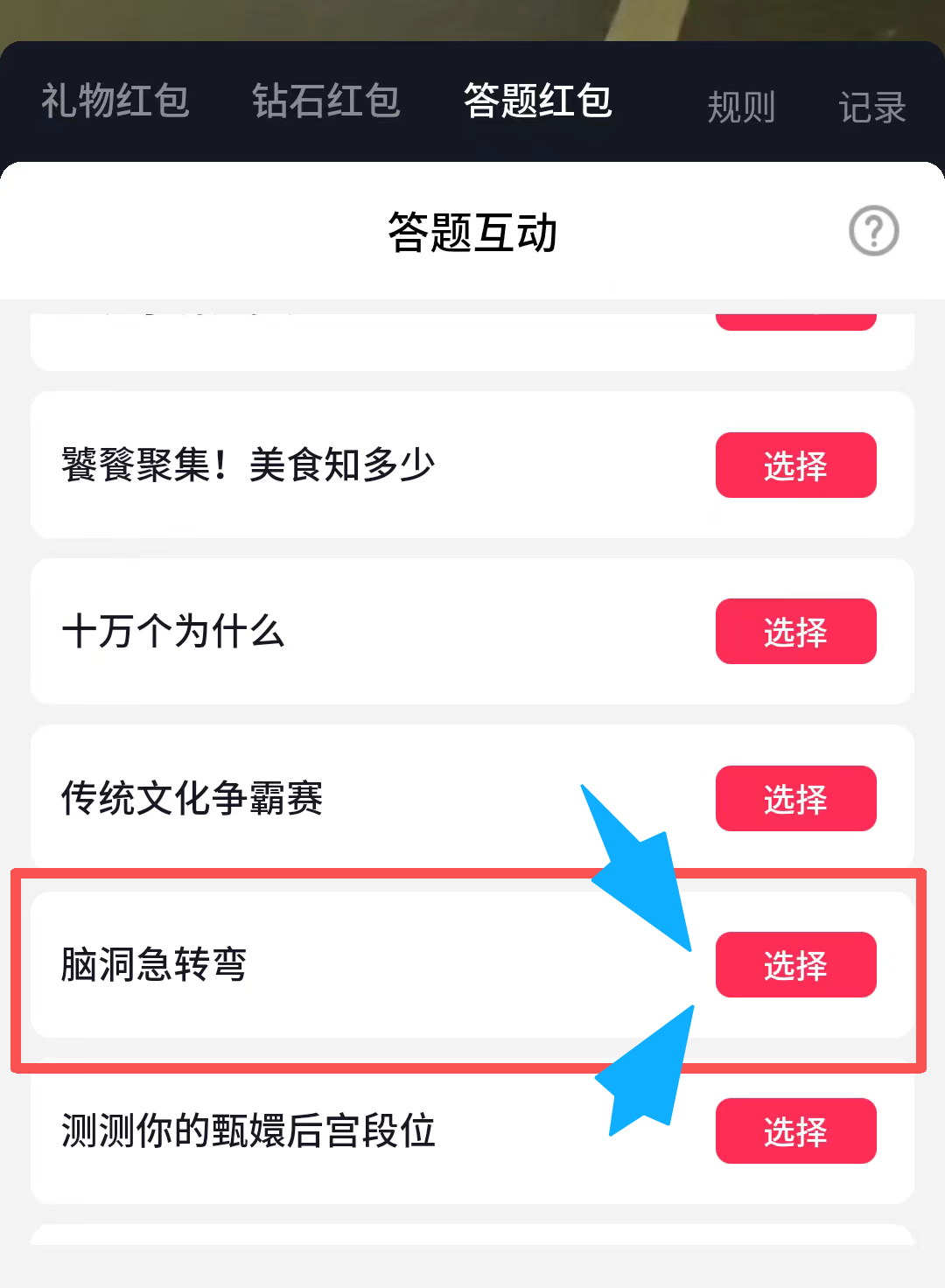
Task: Switch to the 钻石红包 tab
Action: (327, 101)
